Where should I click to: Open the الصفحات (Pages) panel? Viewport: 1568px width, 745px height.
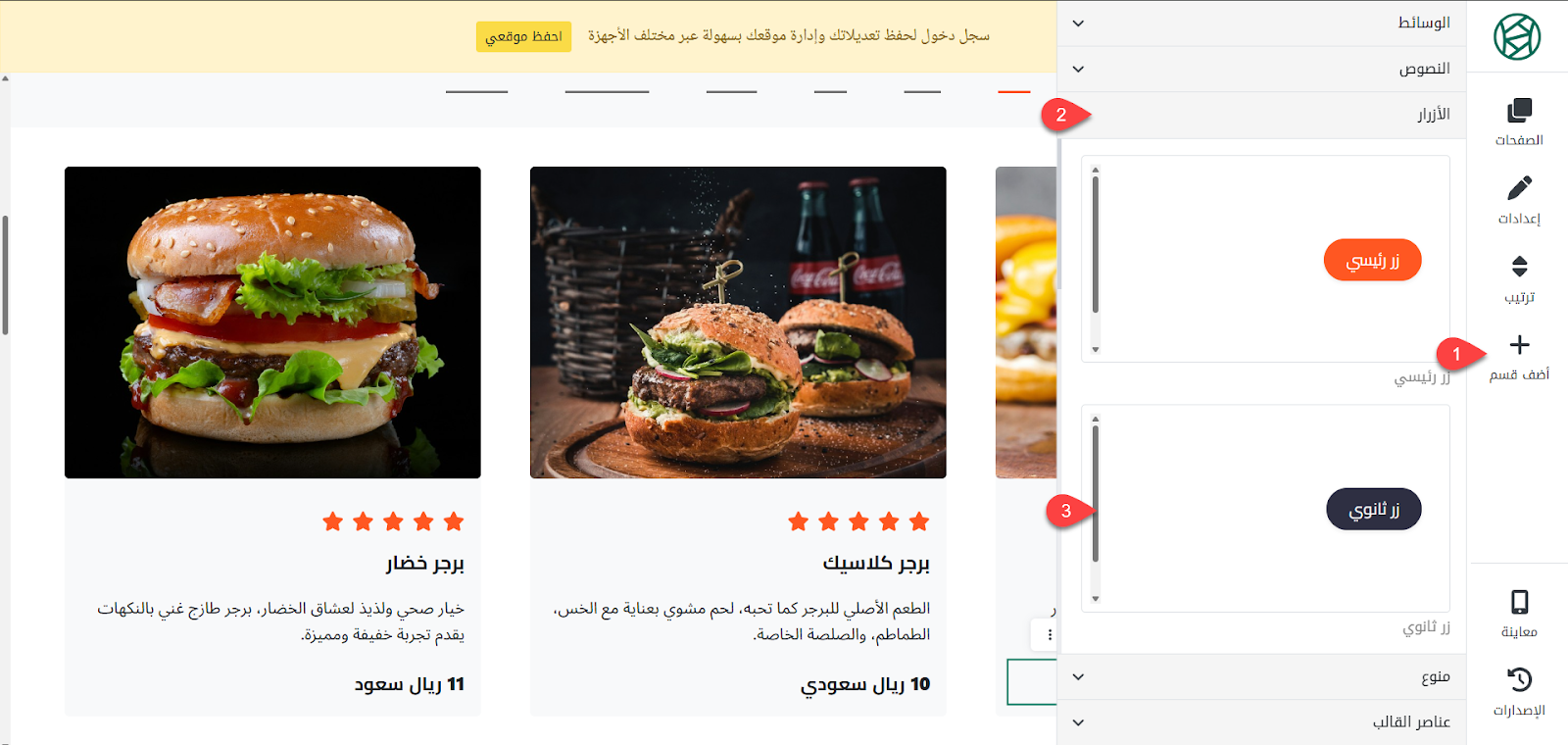(x=1519, y=121)
